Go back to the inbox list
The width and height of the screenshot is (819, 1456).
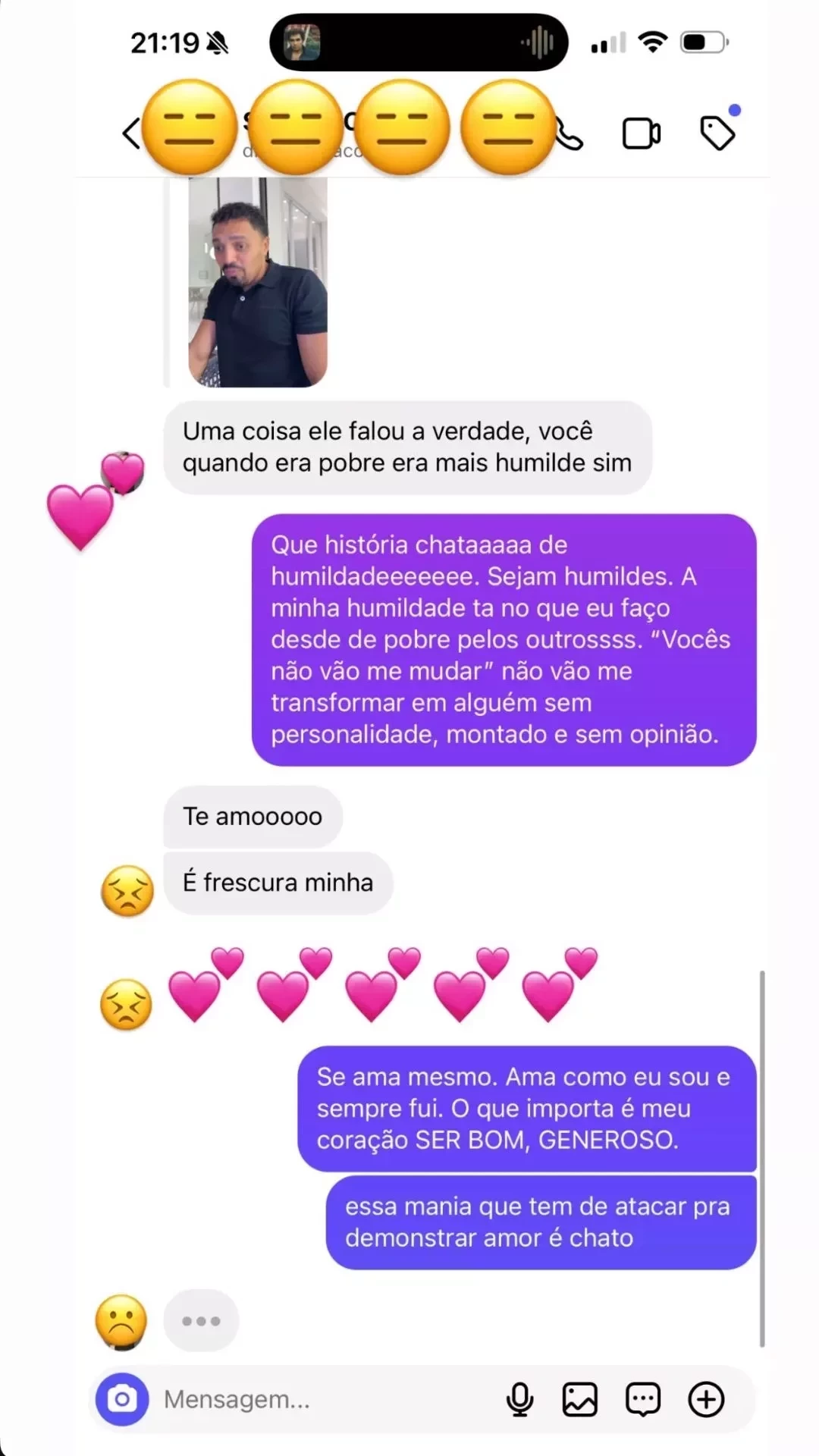[130, 134]
